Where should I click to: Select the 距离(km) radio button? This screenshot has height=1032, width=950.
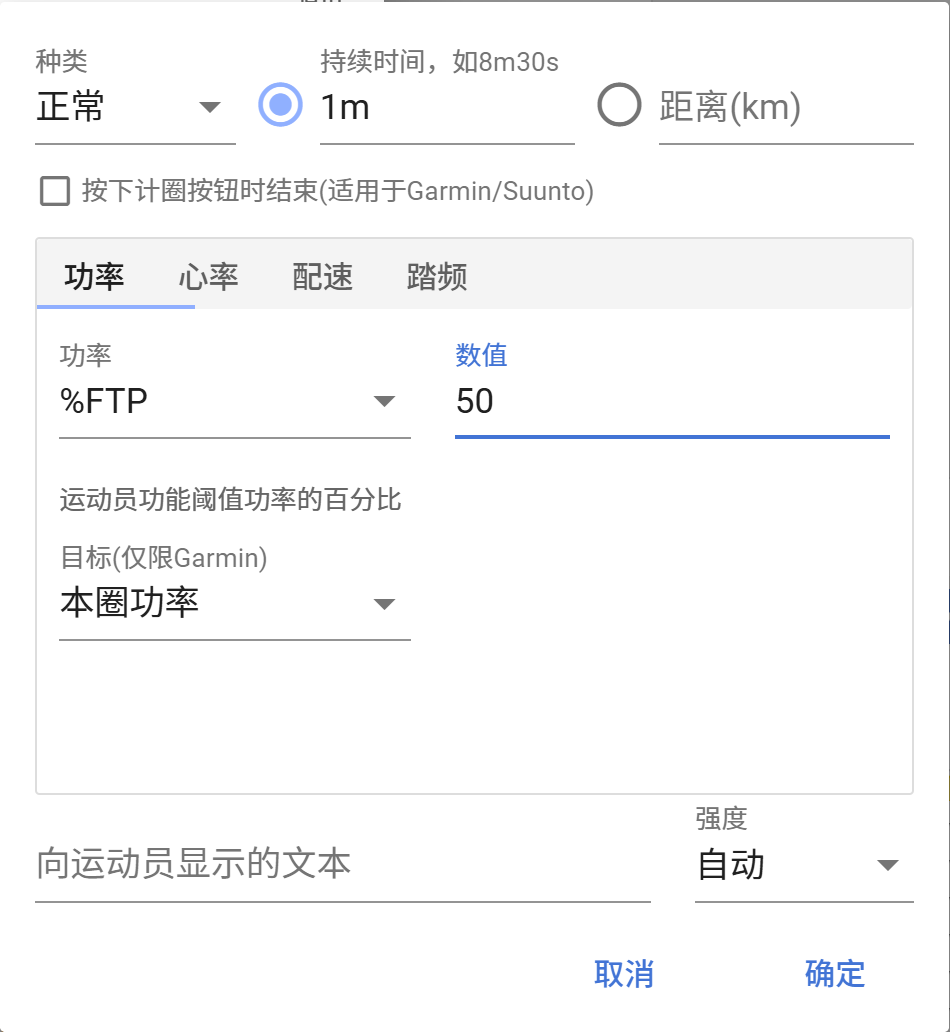pos(619,105)
